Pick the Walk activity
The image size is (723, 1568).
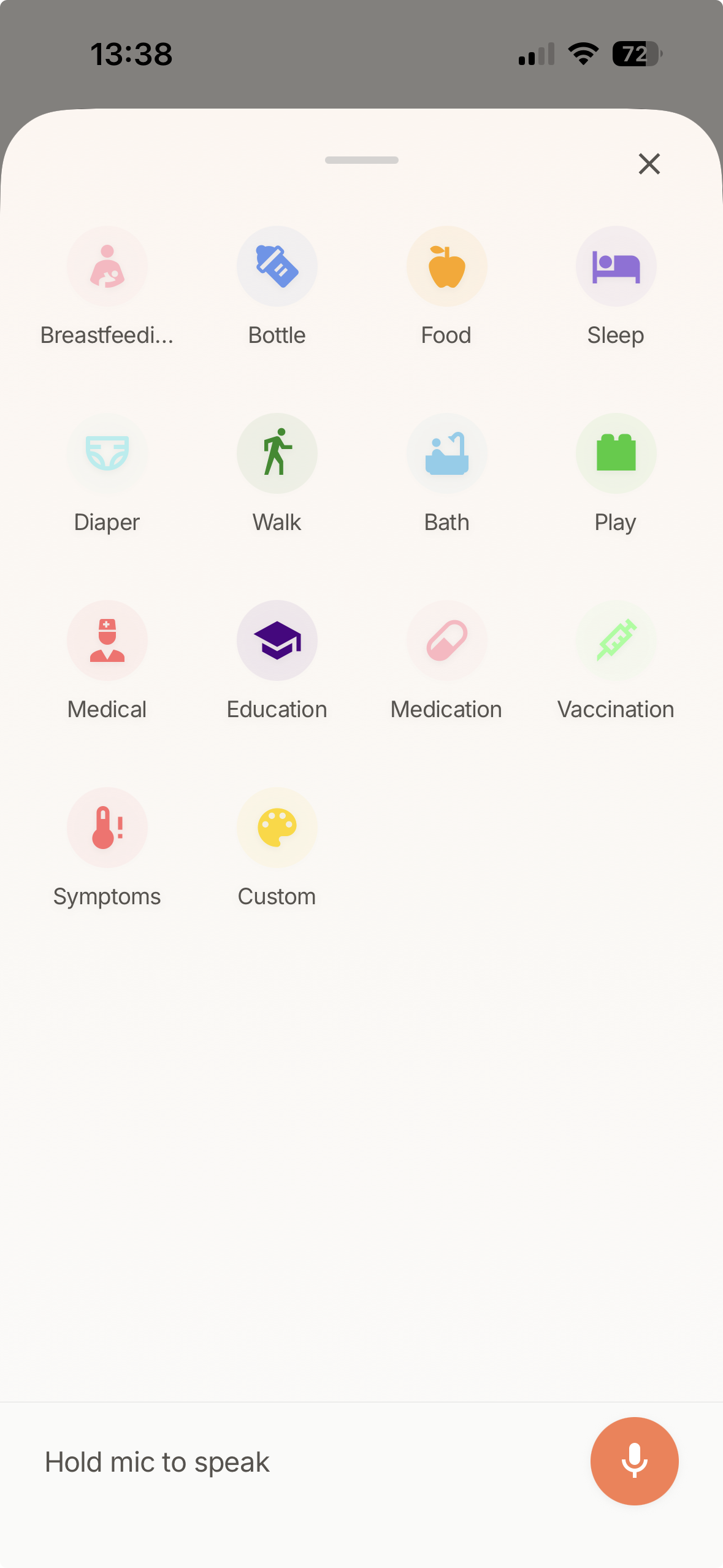click(277, 454)
